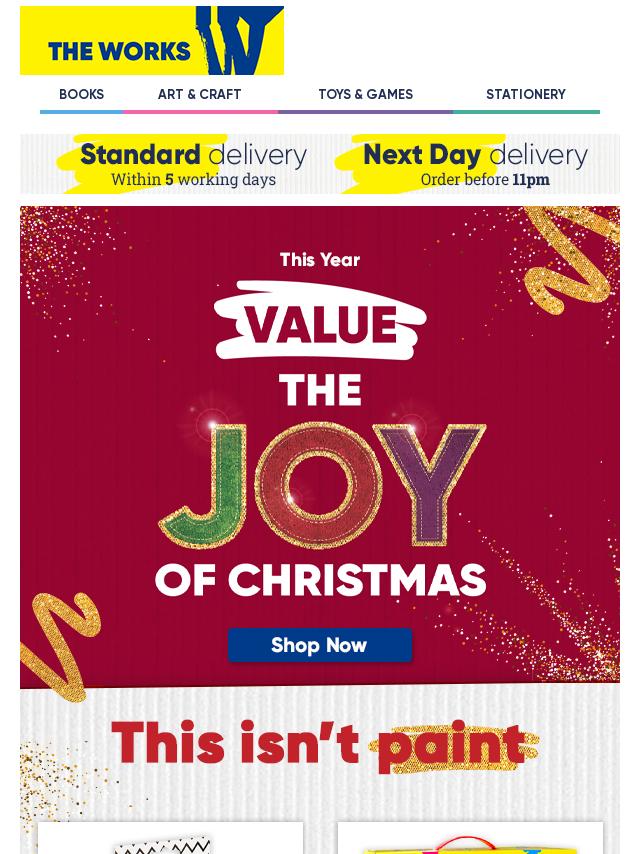Image resolution: width=640 pixels, height=854 pixels.
Task: Open the Books category
Action: point(82,95)
